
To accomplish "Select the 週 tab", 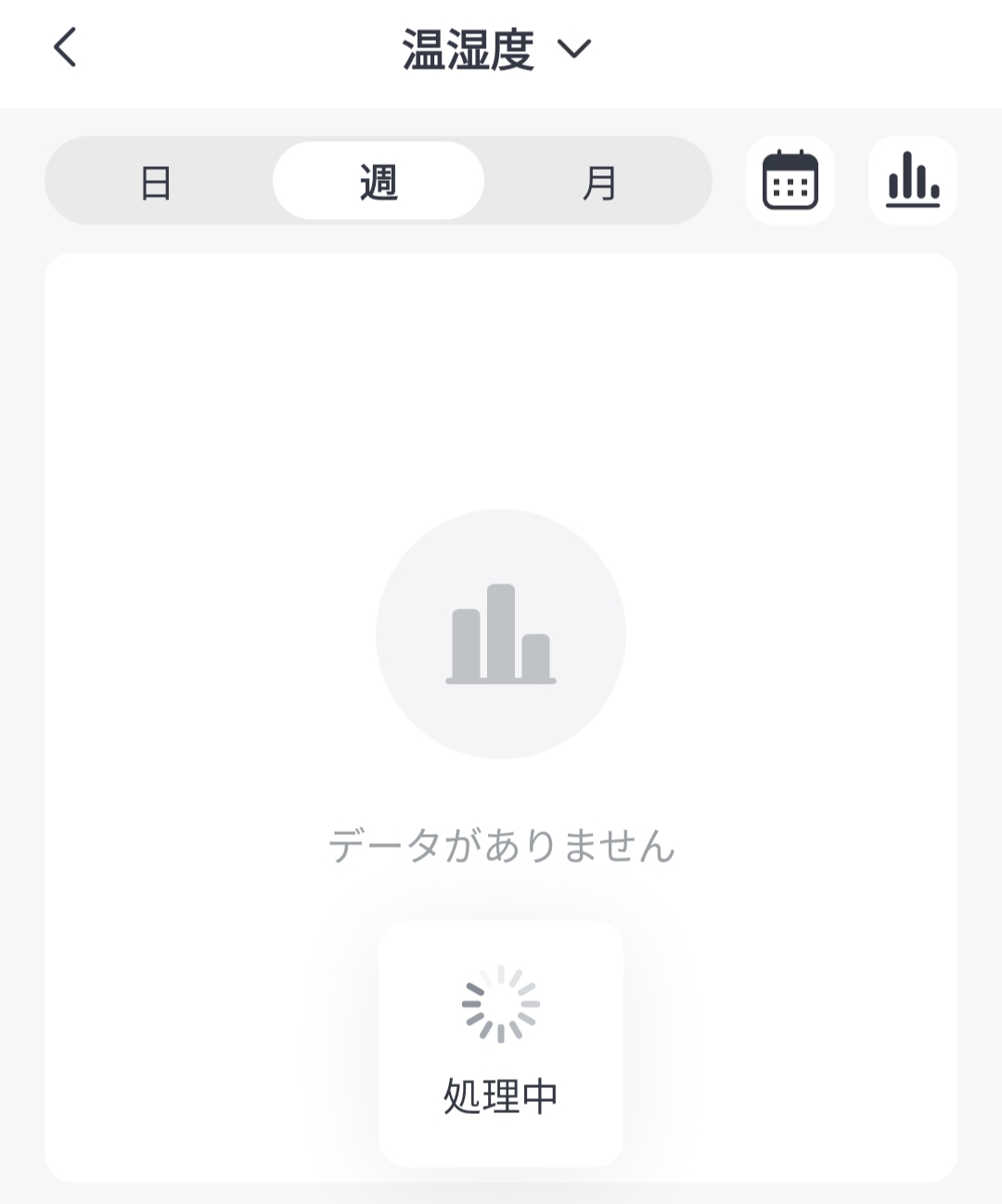I will coord(379,182).
